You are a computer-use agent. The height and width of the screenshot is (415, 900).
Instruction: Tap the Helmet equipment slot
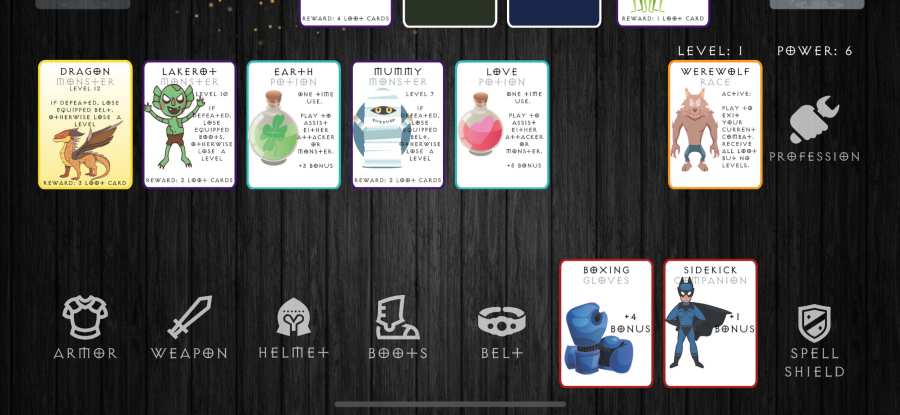(x=293, y=328)
